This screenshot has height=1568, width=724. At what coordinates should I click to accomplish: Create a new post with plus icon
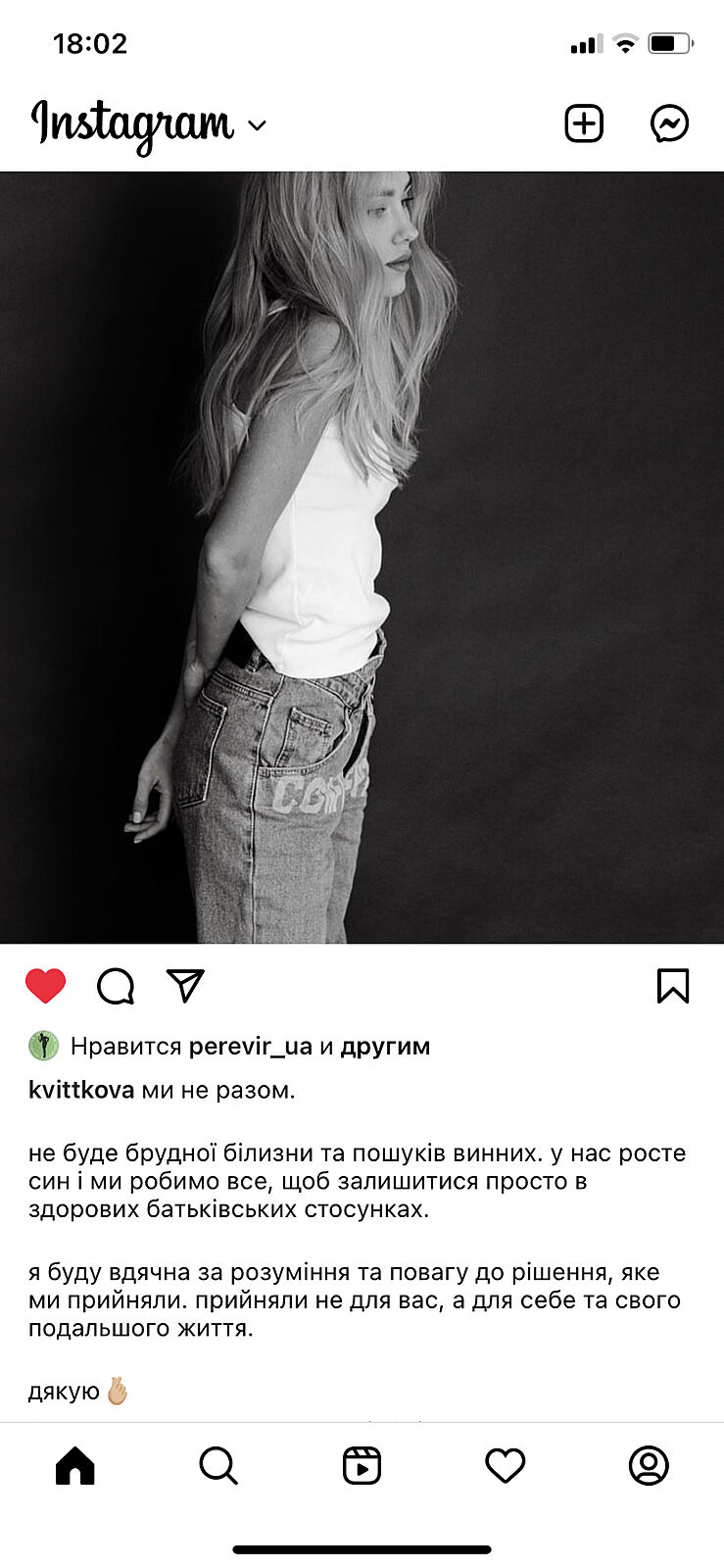[x=584, y=123]
